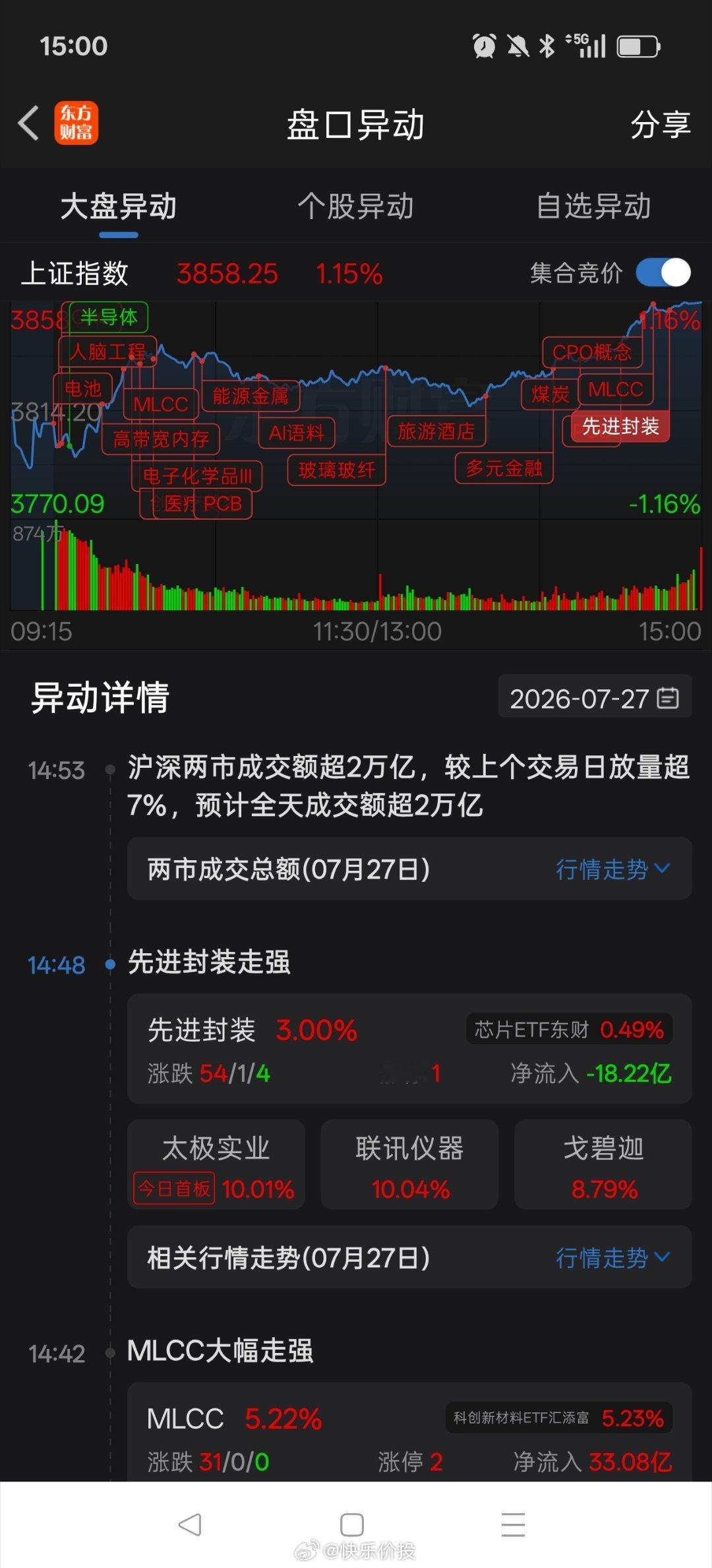Screen dimensions: 712x1568
Task: Go back using the top-left arrow
Action: point(29,123)
